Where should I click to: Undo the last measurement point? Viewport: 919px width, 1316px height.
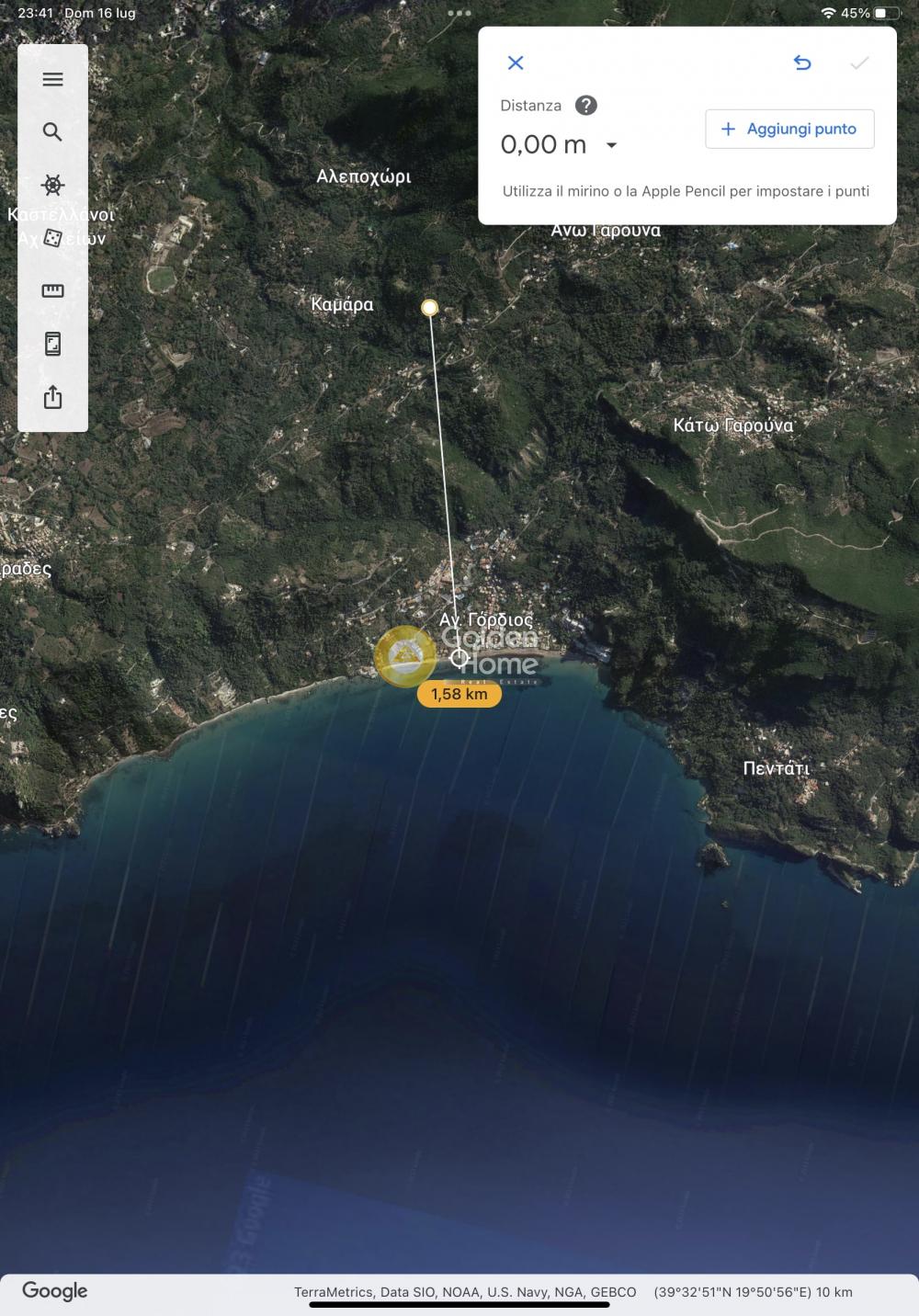[802, 62]
